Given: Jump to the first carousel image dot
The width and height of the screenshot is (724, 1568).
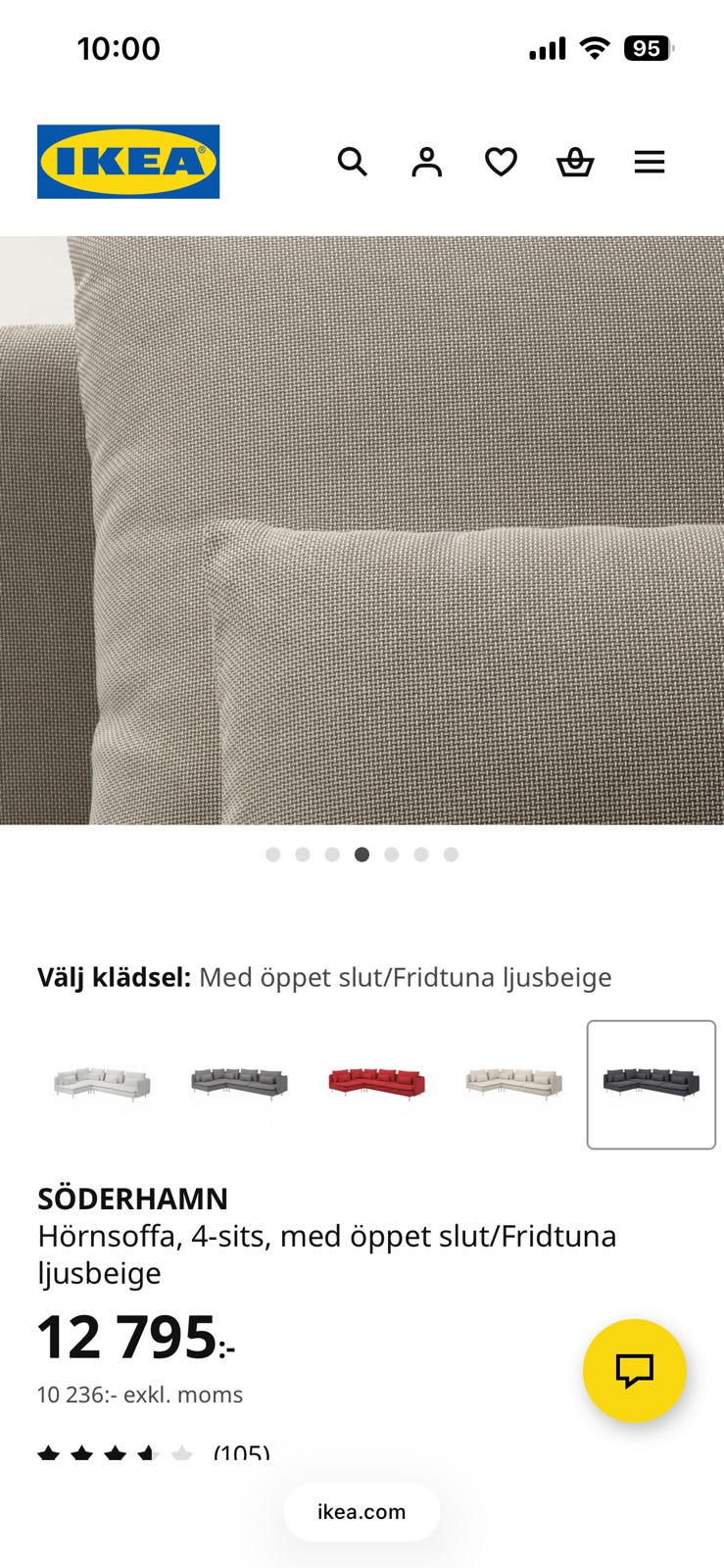Looking at the screenshot, I should tap(272, 854).
